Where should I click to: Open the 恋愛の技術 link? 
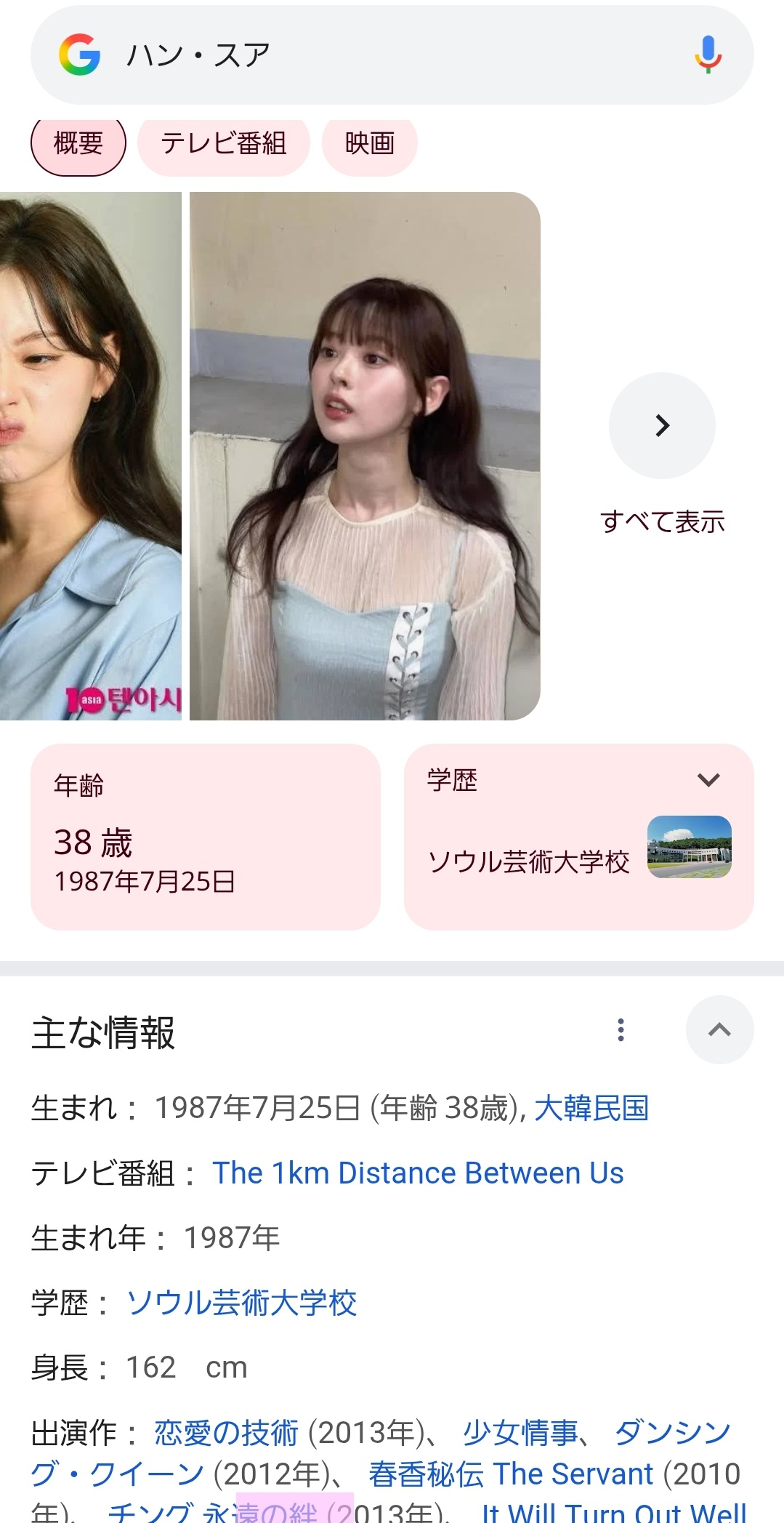[226, 1433]
